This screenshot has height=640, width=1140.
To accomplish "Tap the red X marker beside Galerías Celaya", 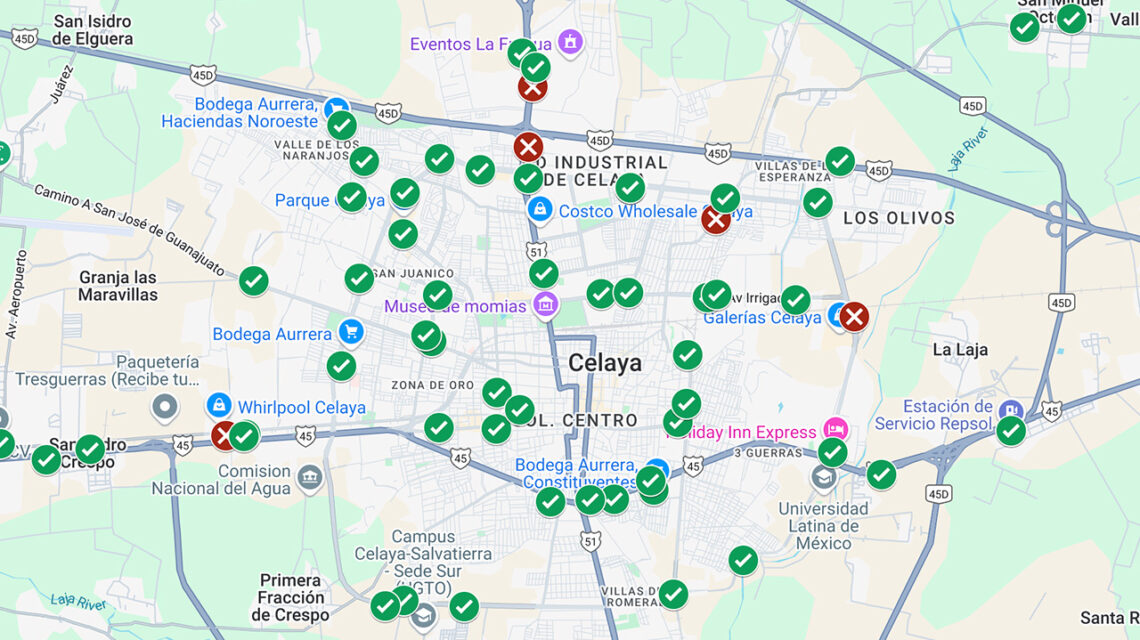I will (853, 317).
